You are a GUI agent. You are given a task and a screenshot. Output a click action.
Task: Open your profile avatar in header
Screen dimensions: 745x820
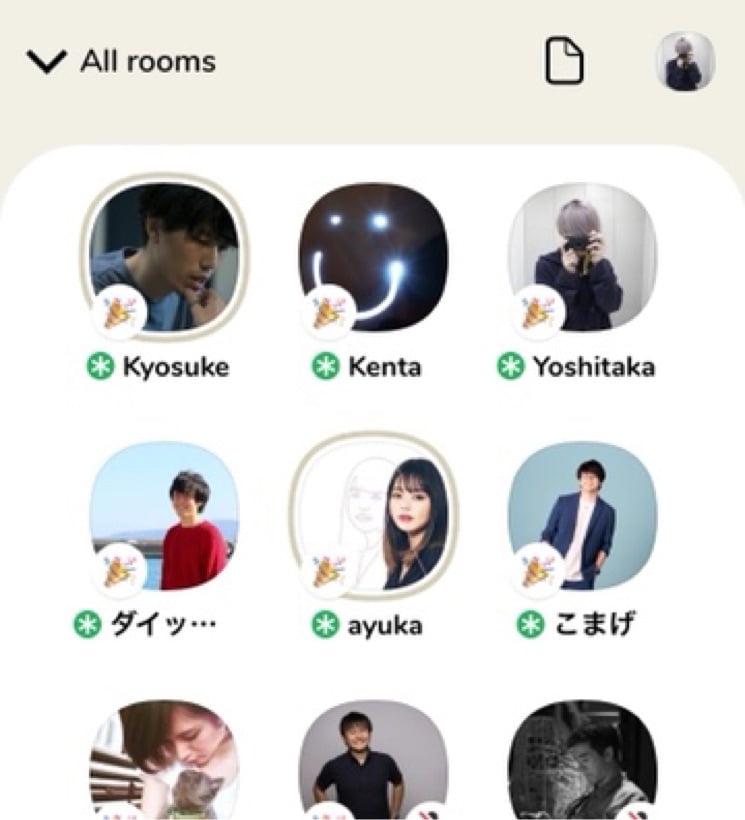coord(685,62)
